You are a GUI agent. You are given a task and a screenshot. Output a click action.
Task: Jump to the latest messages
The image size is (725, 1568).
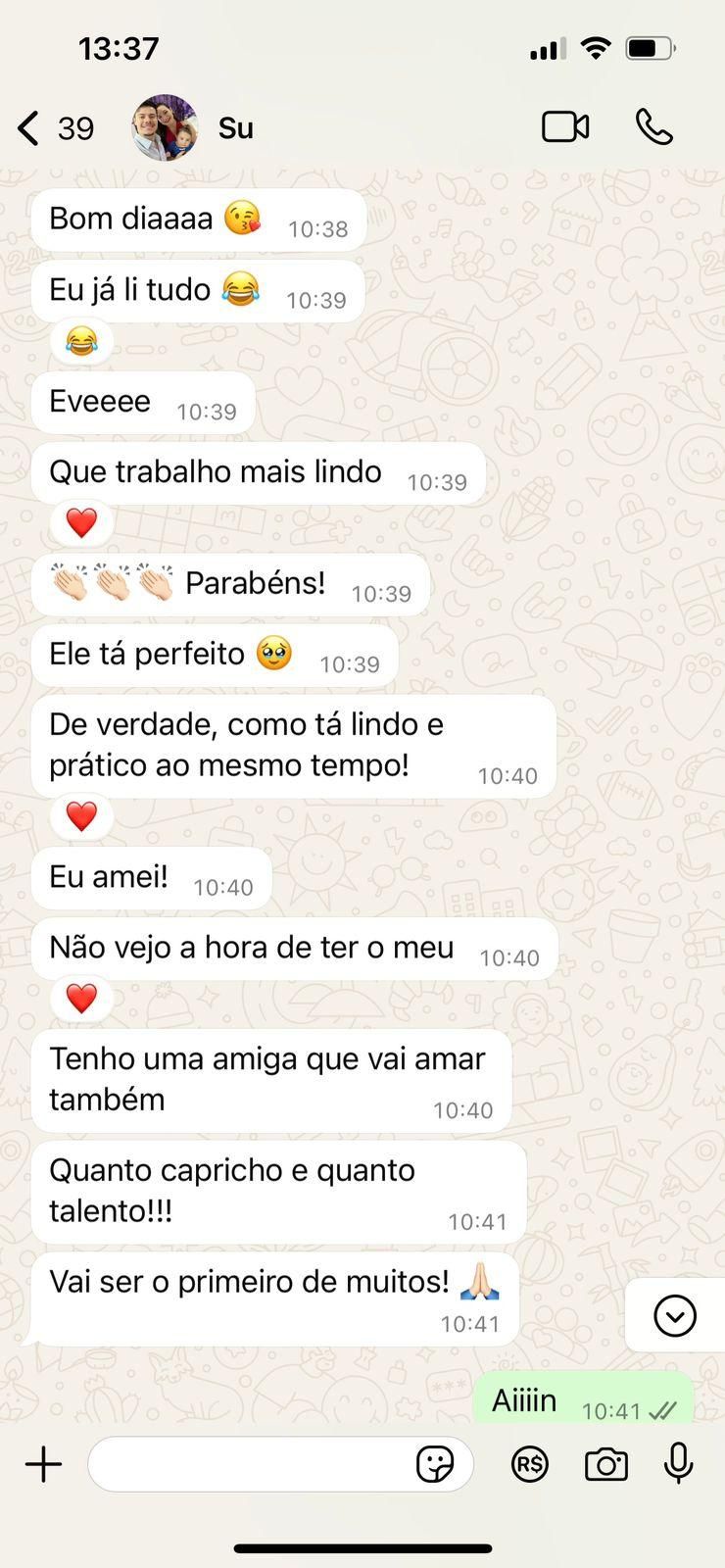click(674, 1315)
